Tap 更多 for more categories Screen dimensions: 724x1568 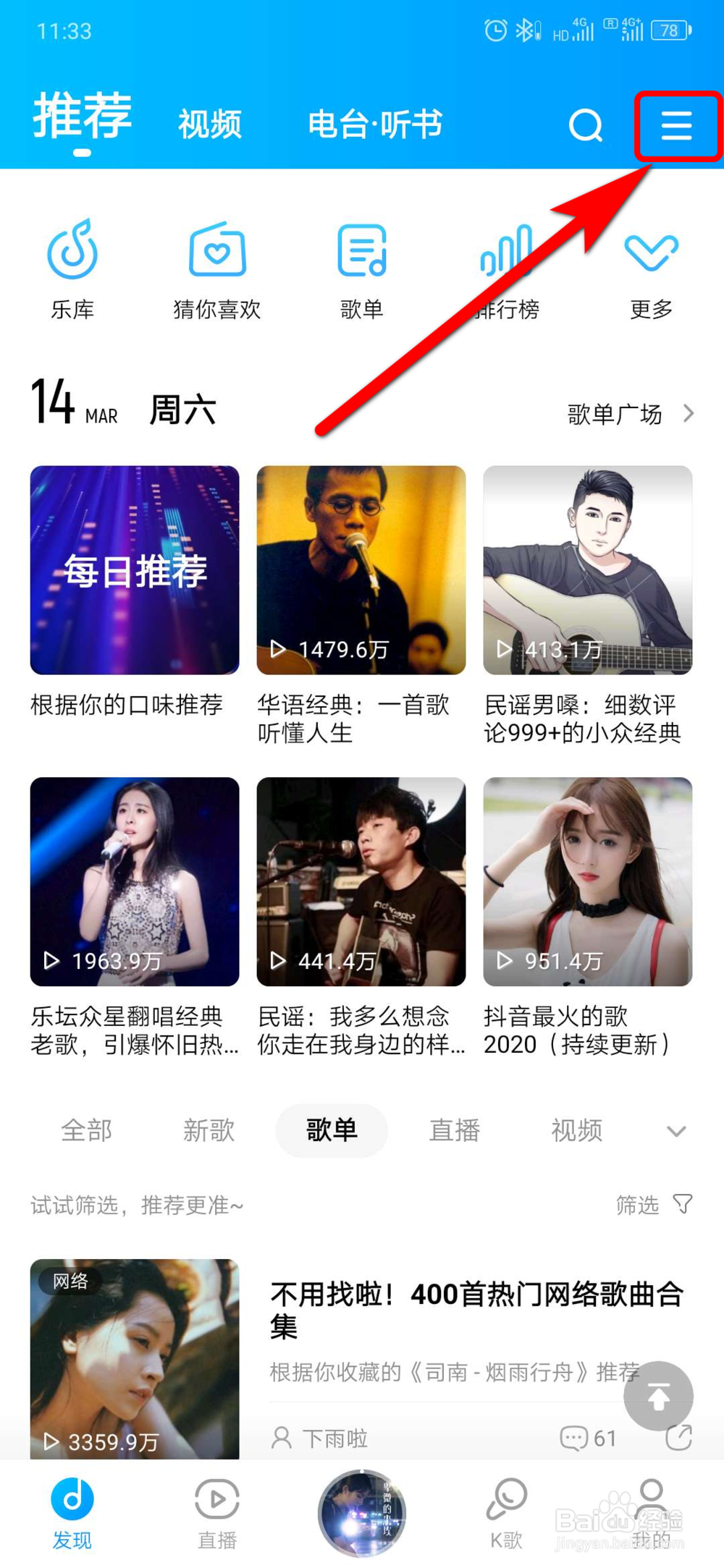(x=651, y=269)
